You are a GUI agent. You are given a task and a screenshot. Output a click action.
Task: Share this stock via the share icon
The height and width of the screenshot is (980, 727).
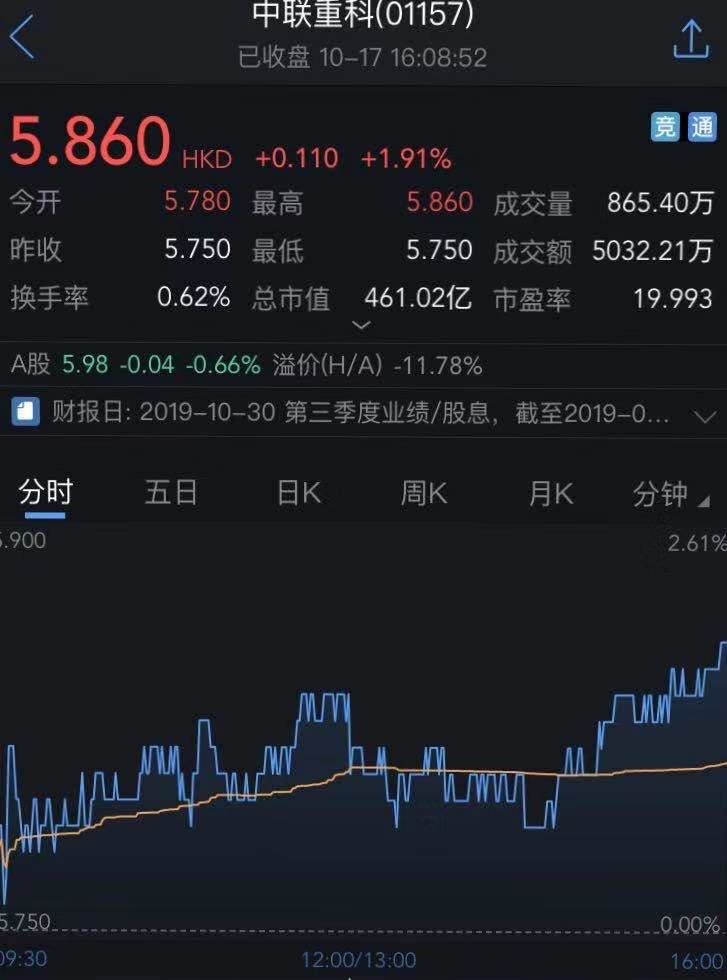point(690,39)
